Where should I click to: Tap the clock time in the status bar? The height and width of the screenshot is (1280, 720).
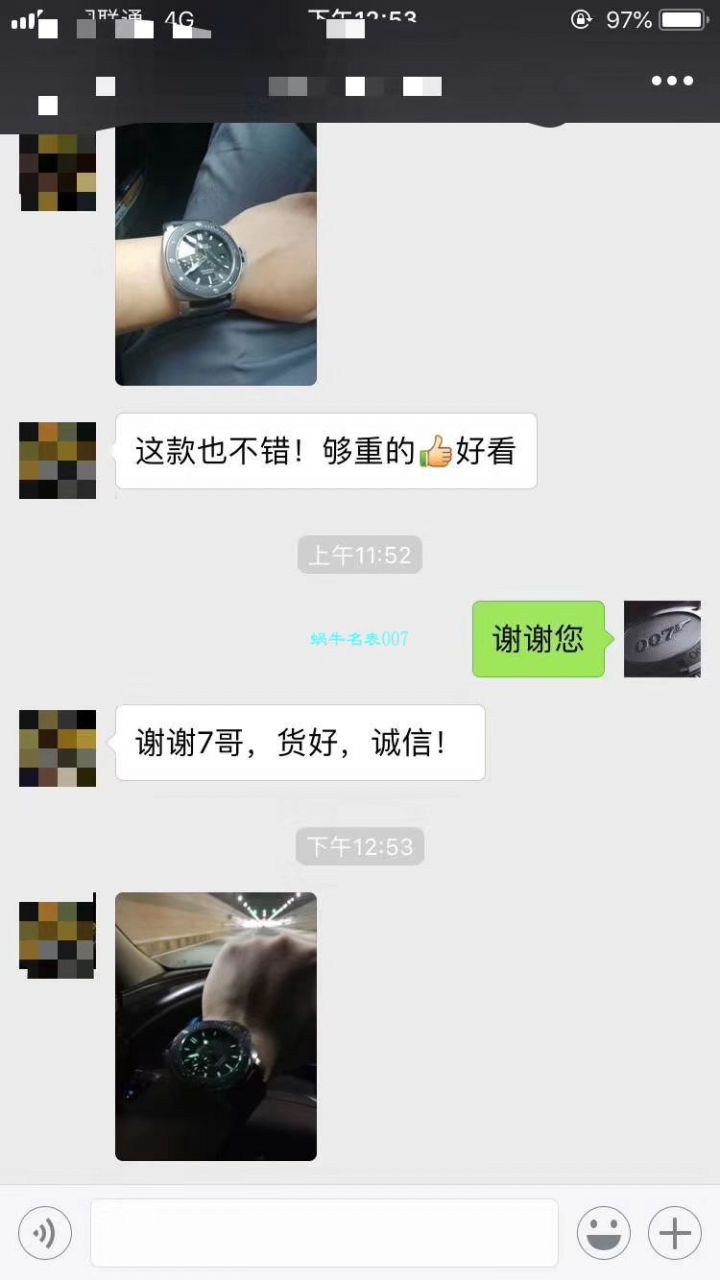(x=360, y=17)
